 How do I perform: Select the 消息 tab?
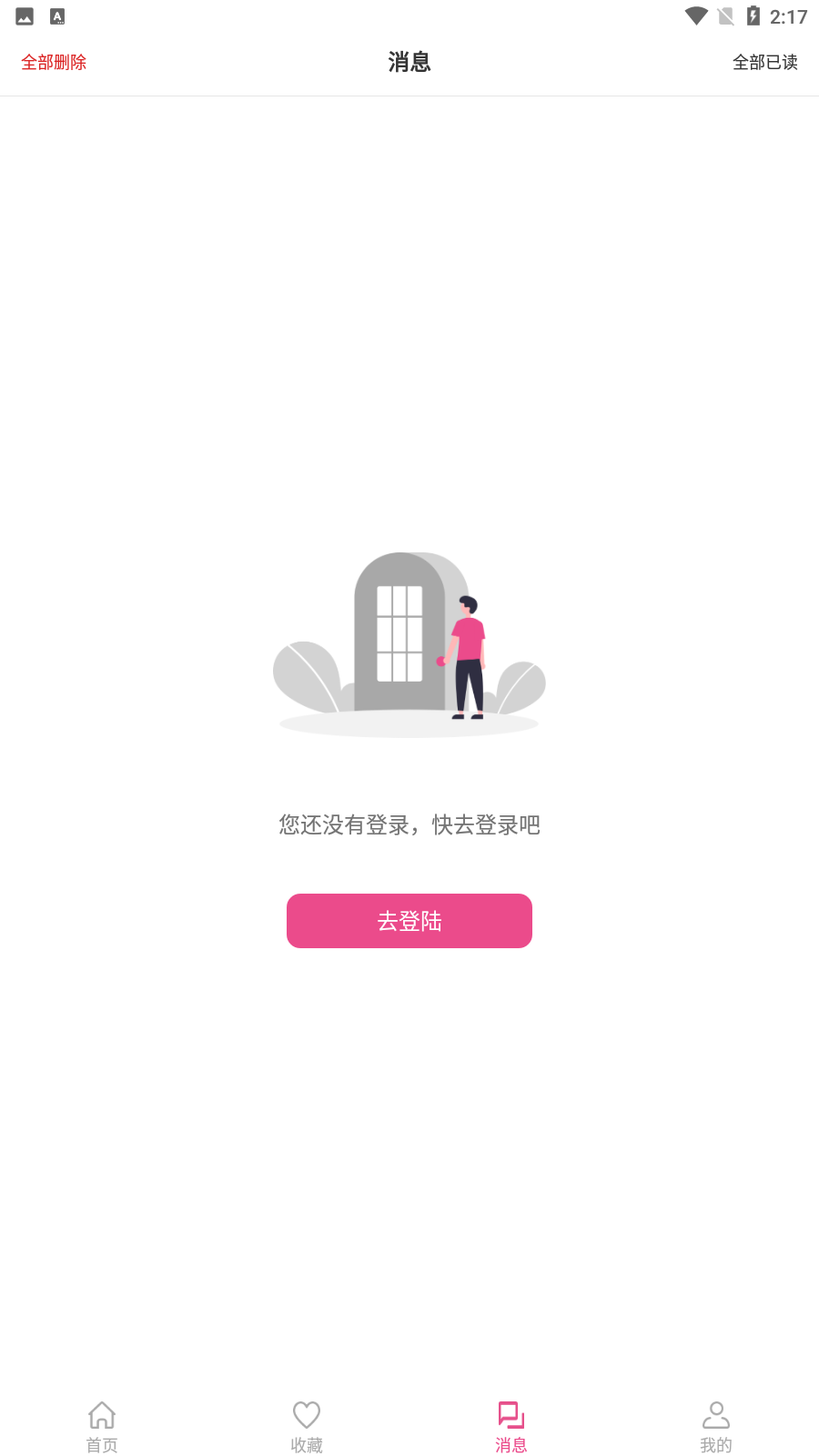click(x=511, y=1425)
